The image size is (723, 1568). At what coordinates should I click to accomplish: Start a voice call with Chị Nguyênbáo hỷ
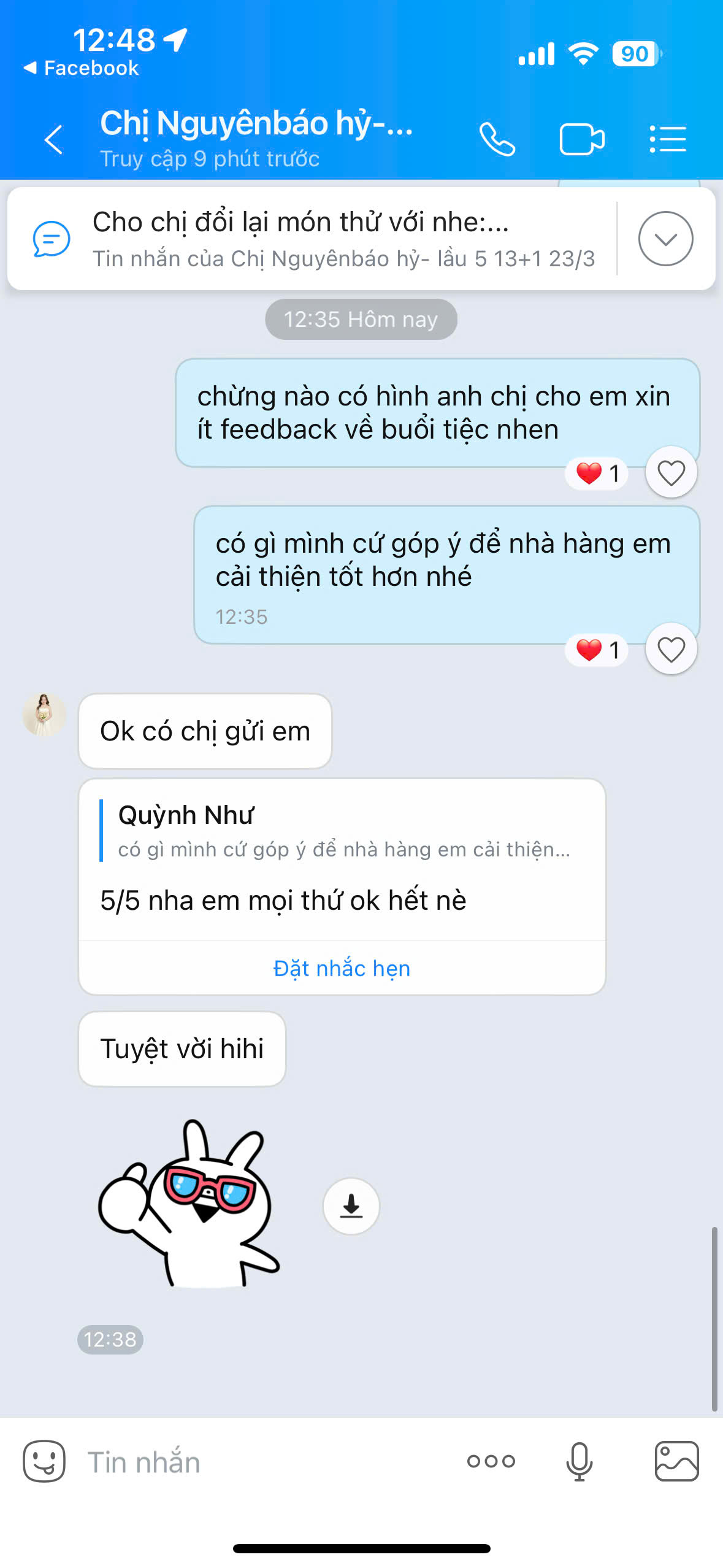pyautogui.click(x=497, y=139)
